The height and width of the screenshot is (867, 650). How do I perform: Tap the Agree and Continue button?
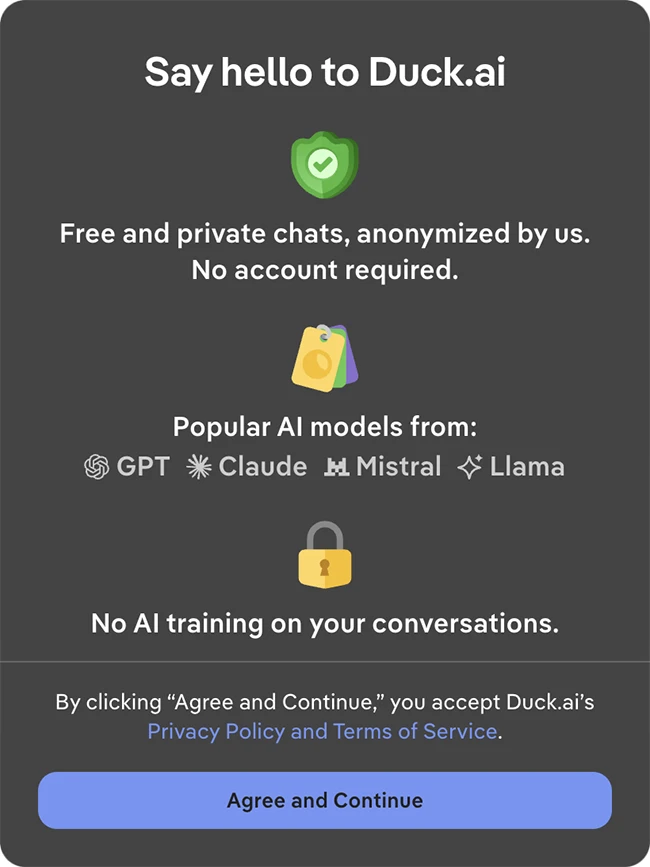324,800
